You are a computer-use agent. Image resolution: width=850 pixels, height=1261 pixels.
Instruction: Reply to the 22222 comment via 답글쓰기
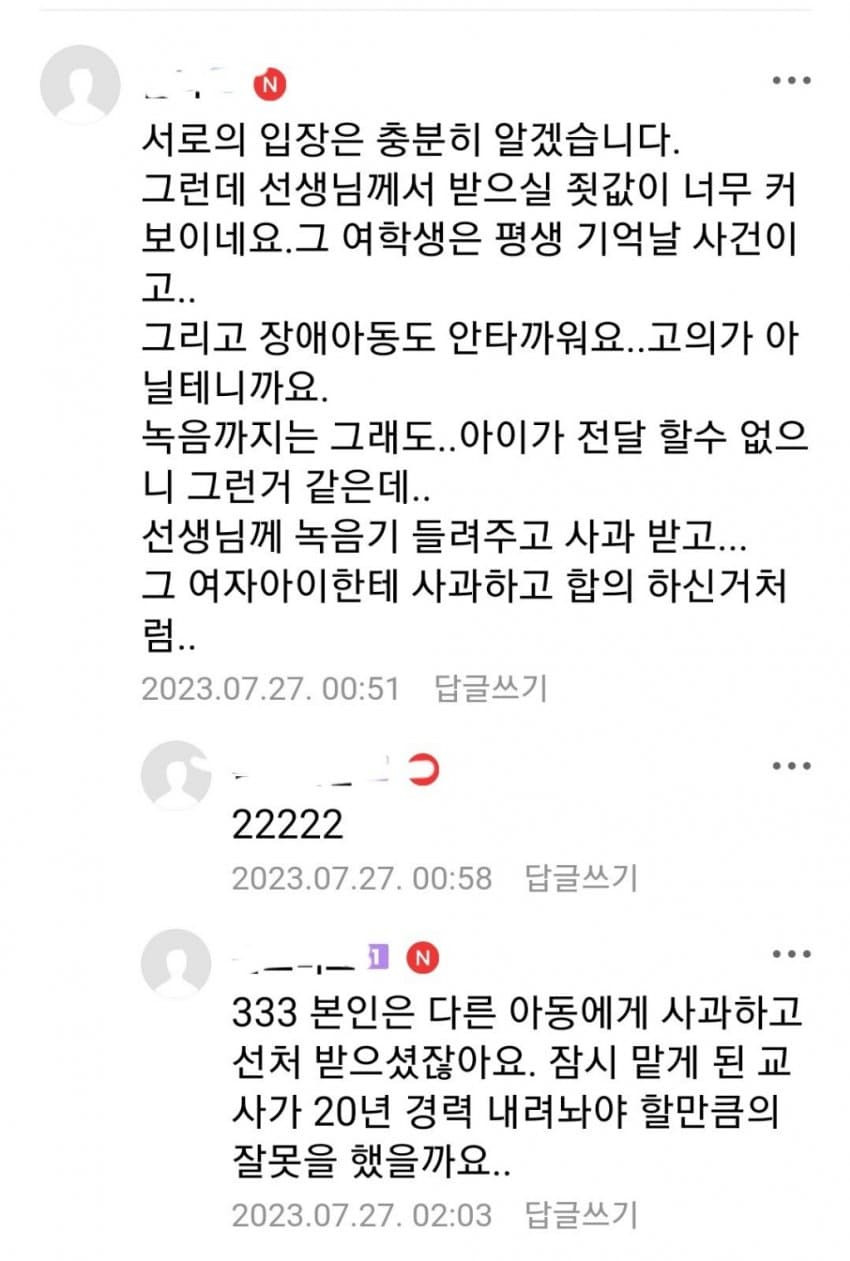(581, 878)
